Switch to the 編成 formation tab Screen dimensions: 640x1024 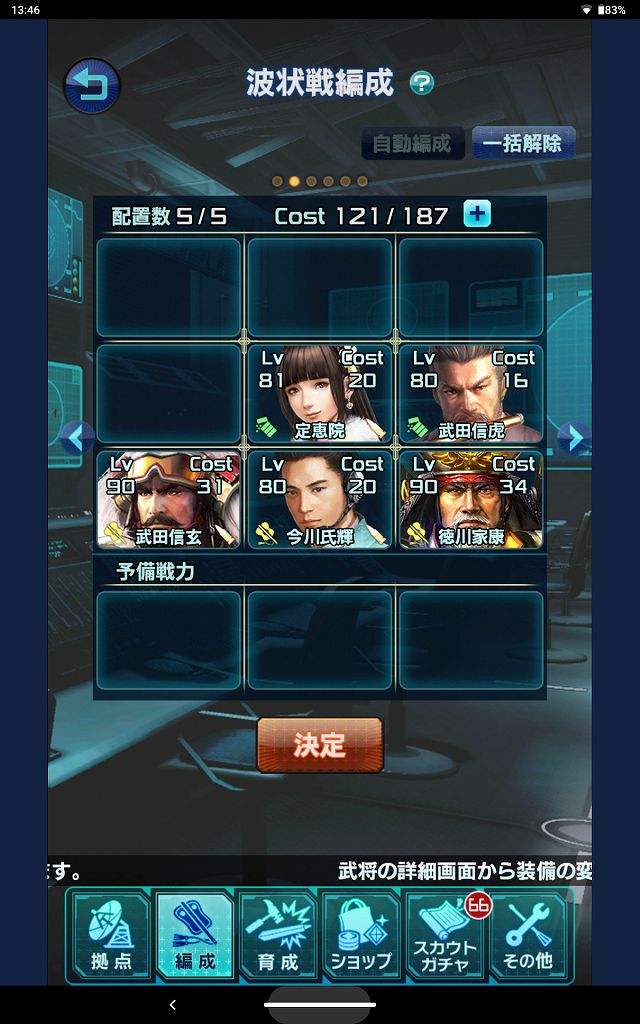[x=195, y=936]
